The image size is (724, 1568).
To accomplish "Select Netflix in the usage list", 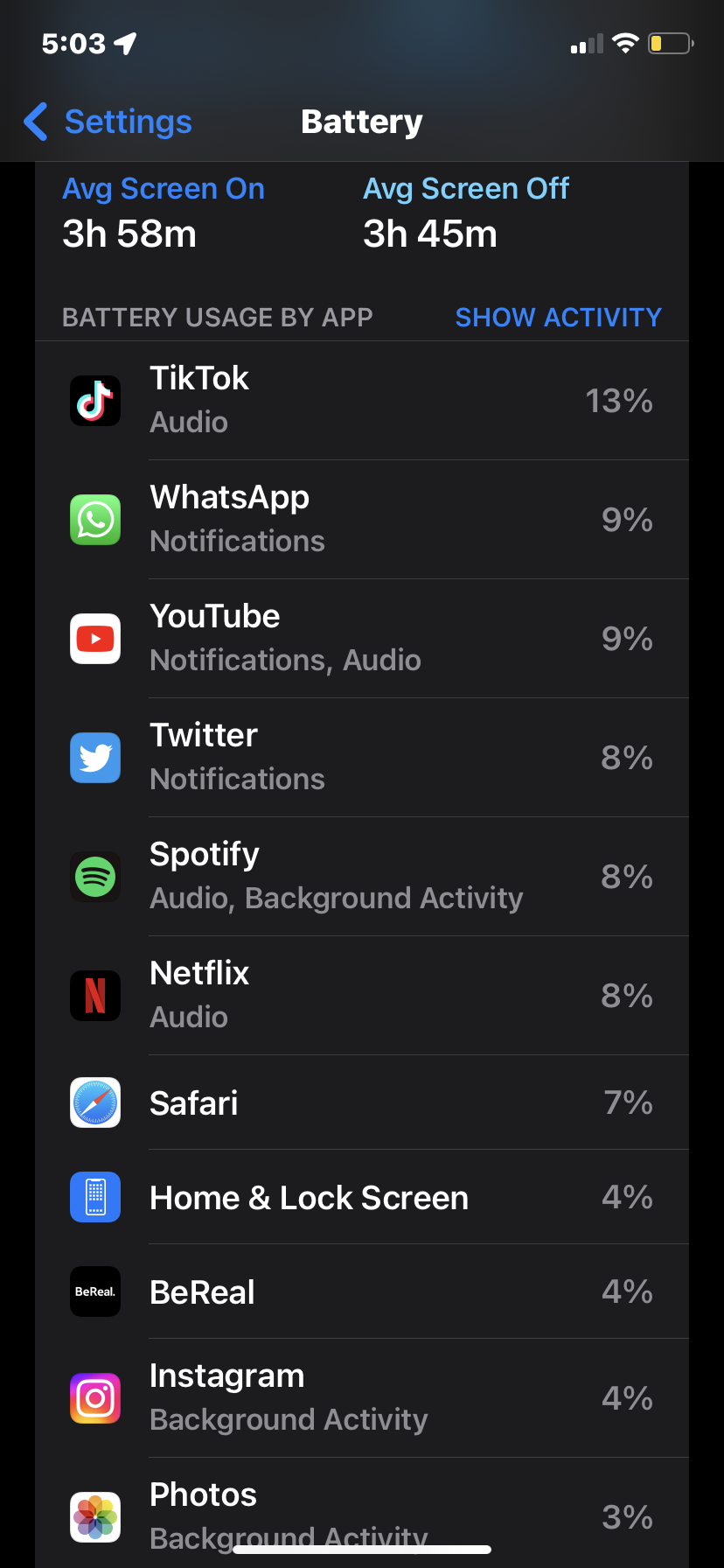I will coord(362,996).
